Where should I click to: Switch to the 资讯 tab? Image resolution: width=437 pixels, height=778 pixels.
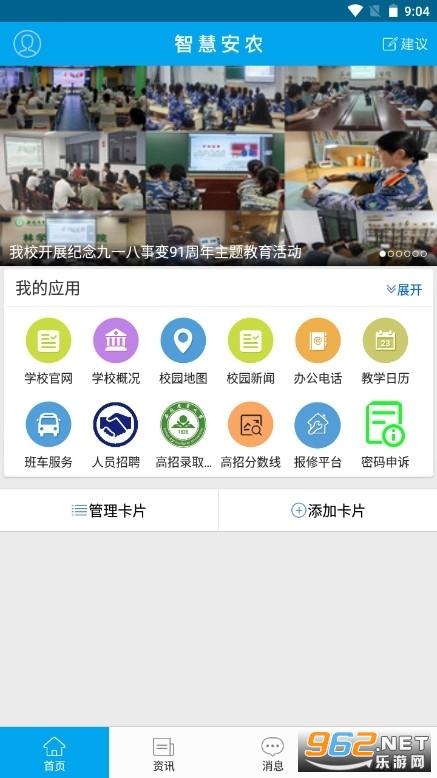pyautogui.click(x=163, y=754)
